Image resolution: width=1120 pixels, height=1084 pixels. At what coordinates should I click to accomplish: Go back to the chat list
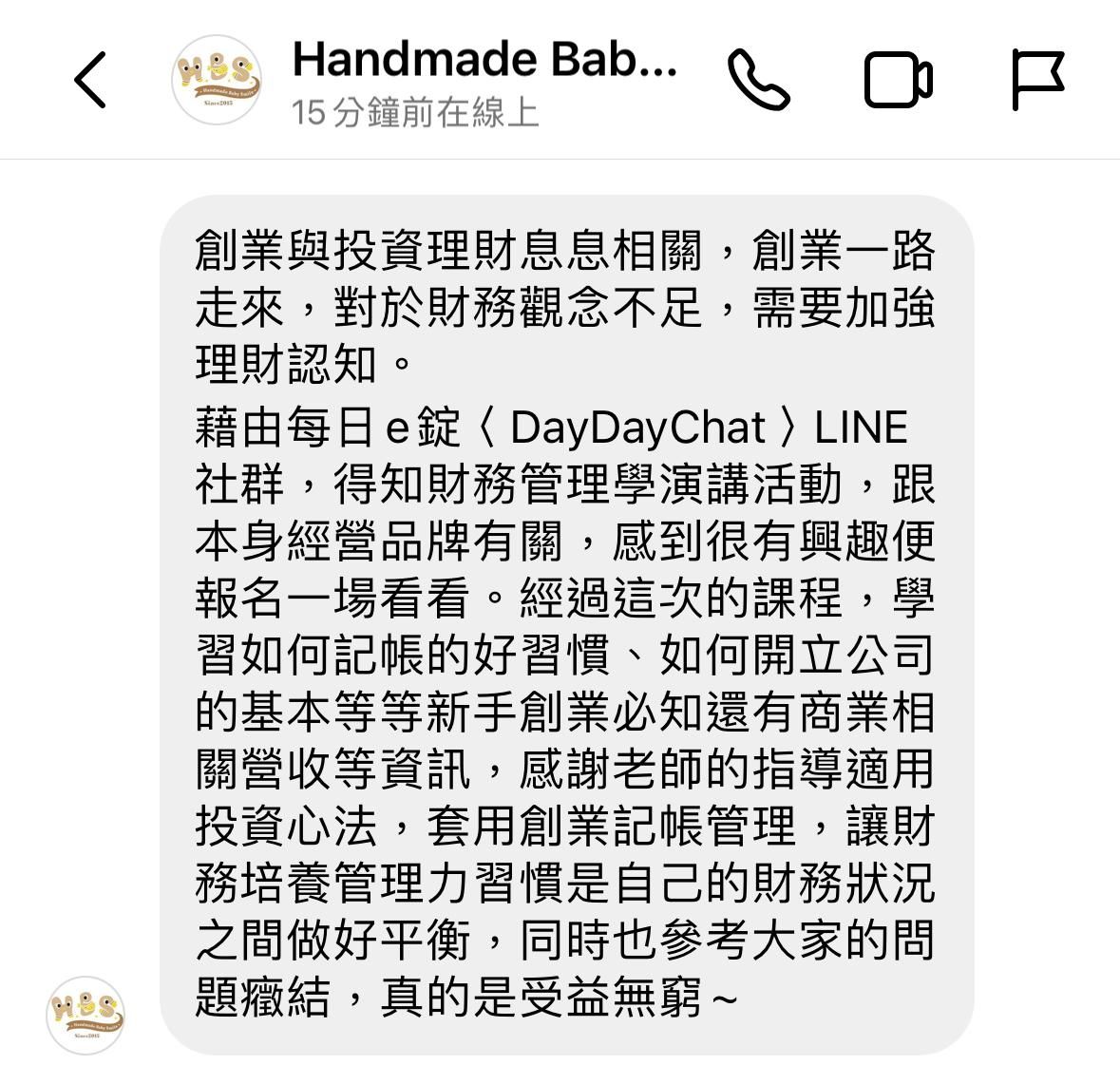(x=90, y=80)
